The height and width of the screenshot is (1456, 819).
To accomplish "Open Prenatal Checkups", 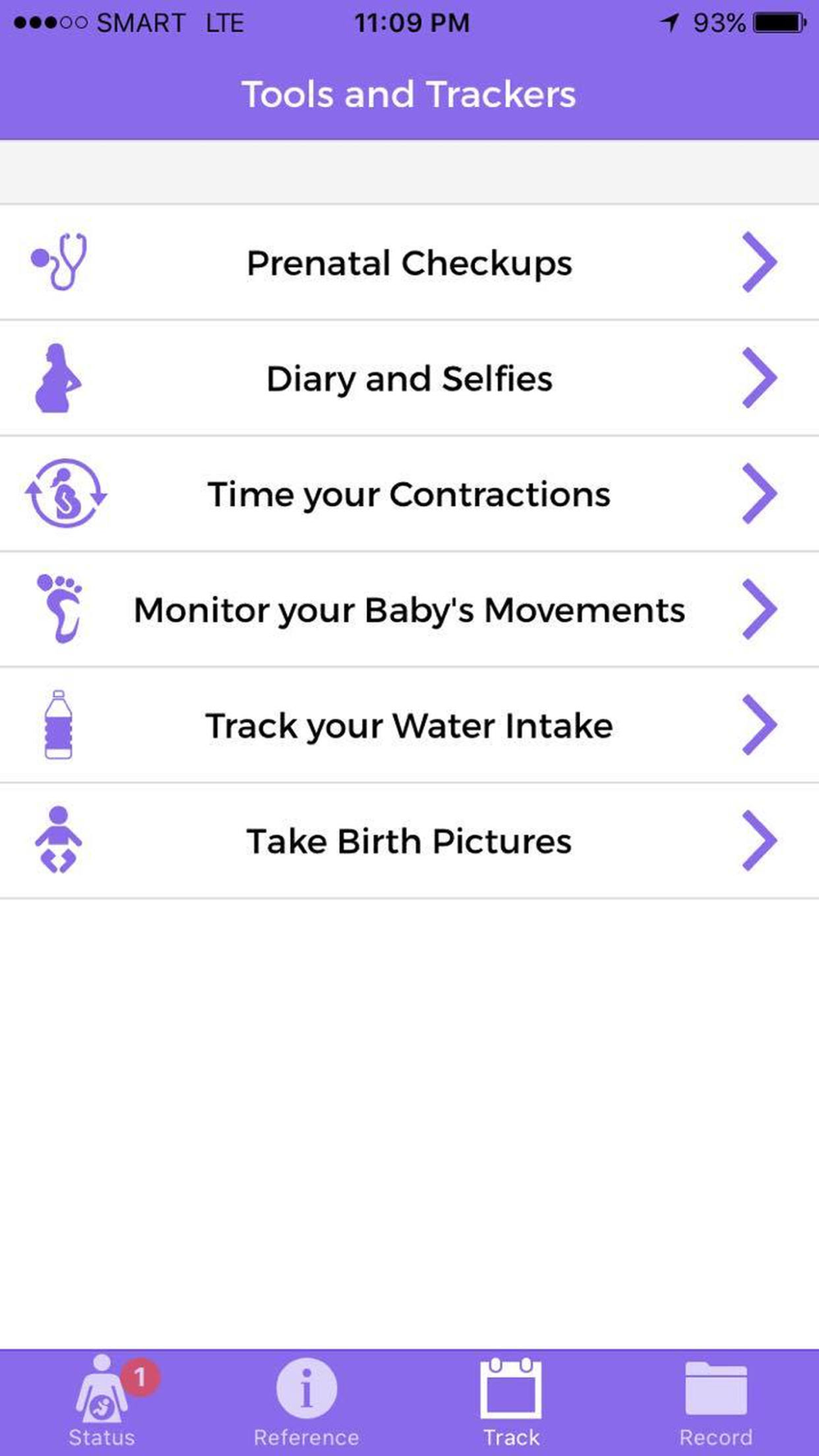I will [409, 262].
